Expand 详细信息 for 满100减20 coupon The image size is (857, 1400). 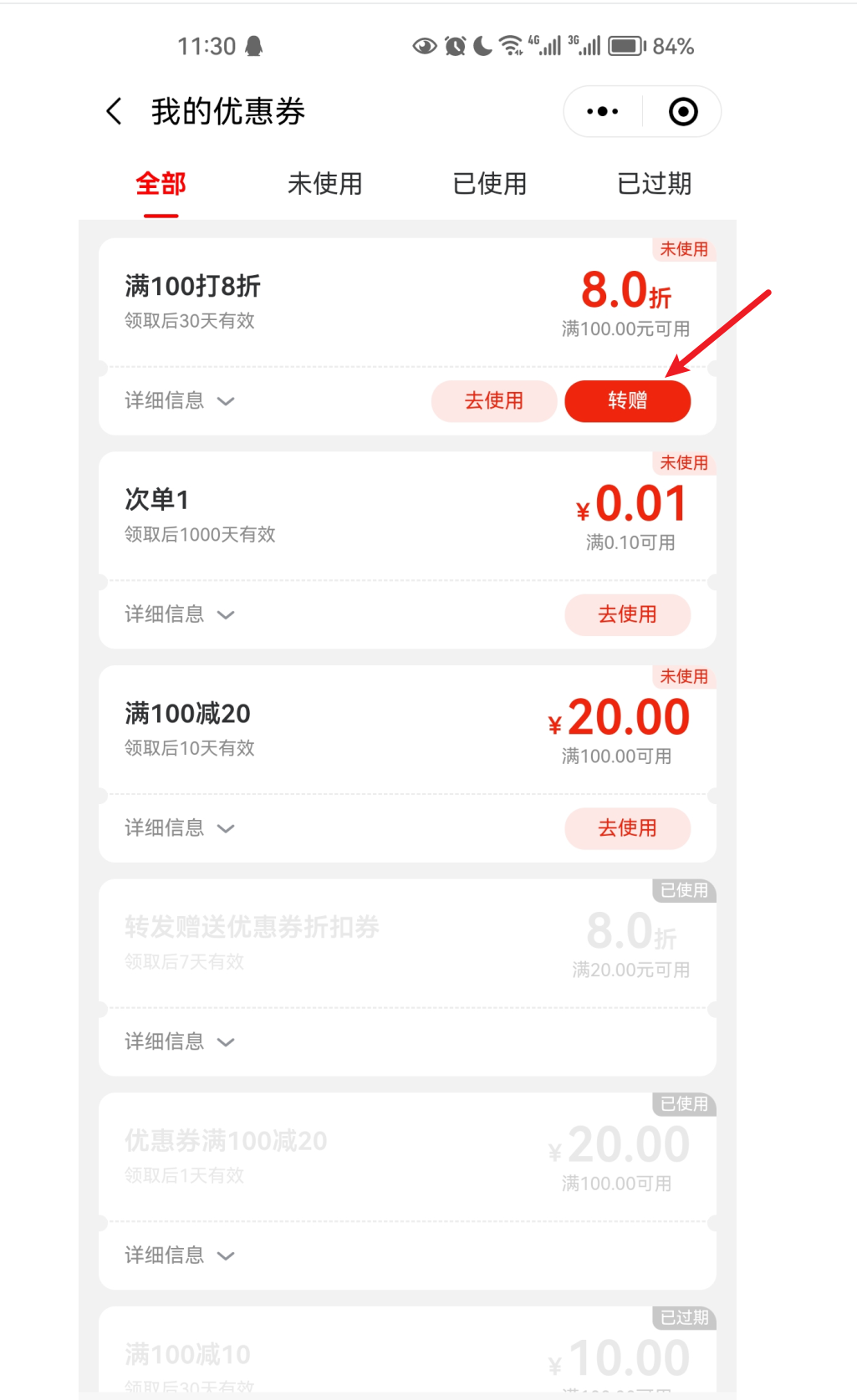[179, 828]
